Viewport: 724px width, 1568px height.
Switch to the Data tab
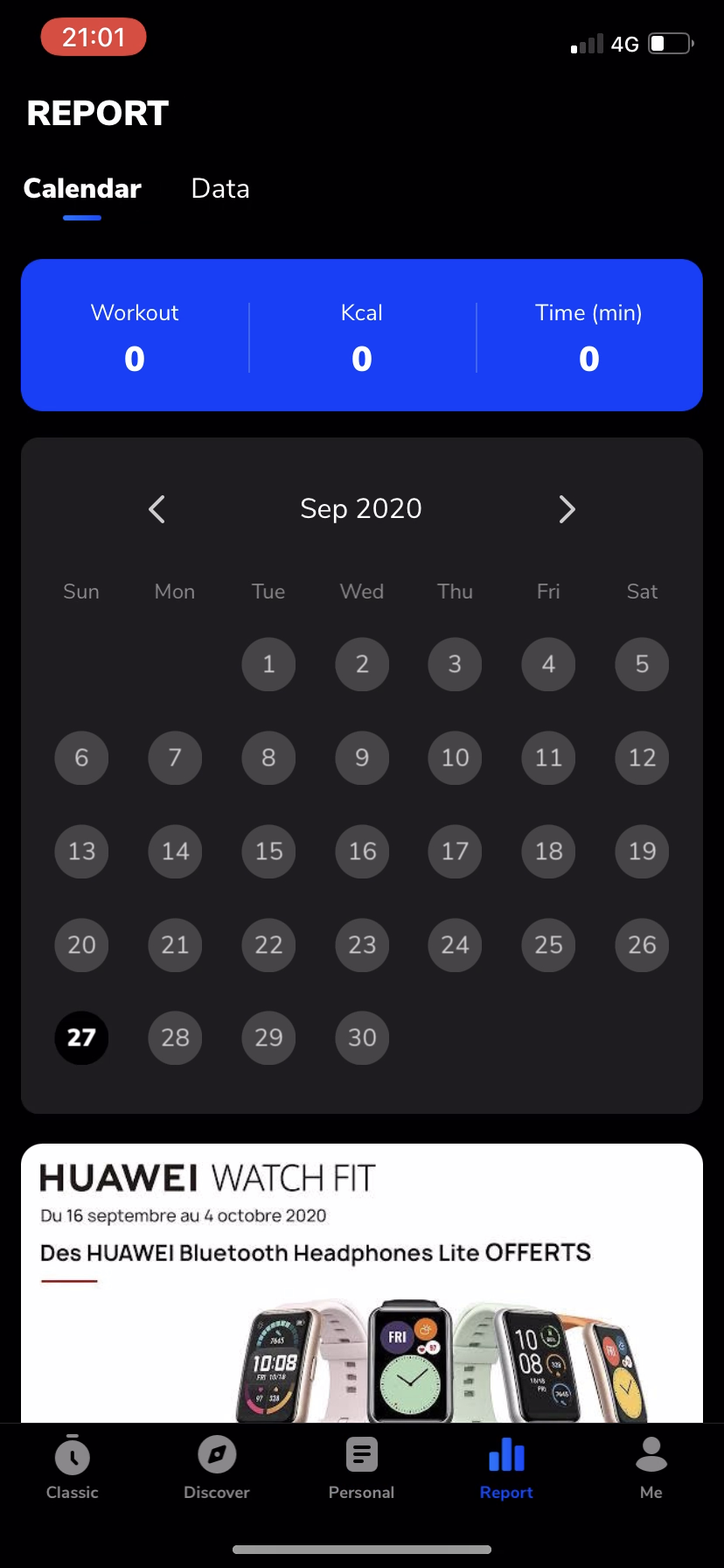click(219, 188)
